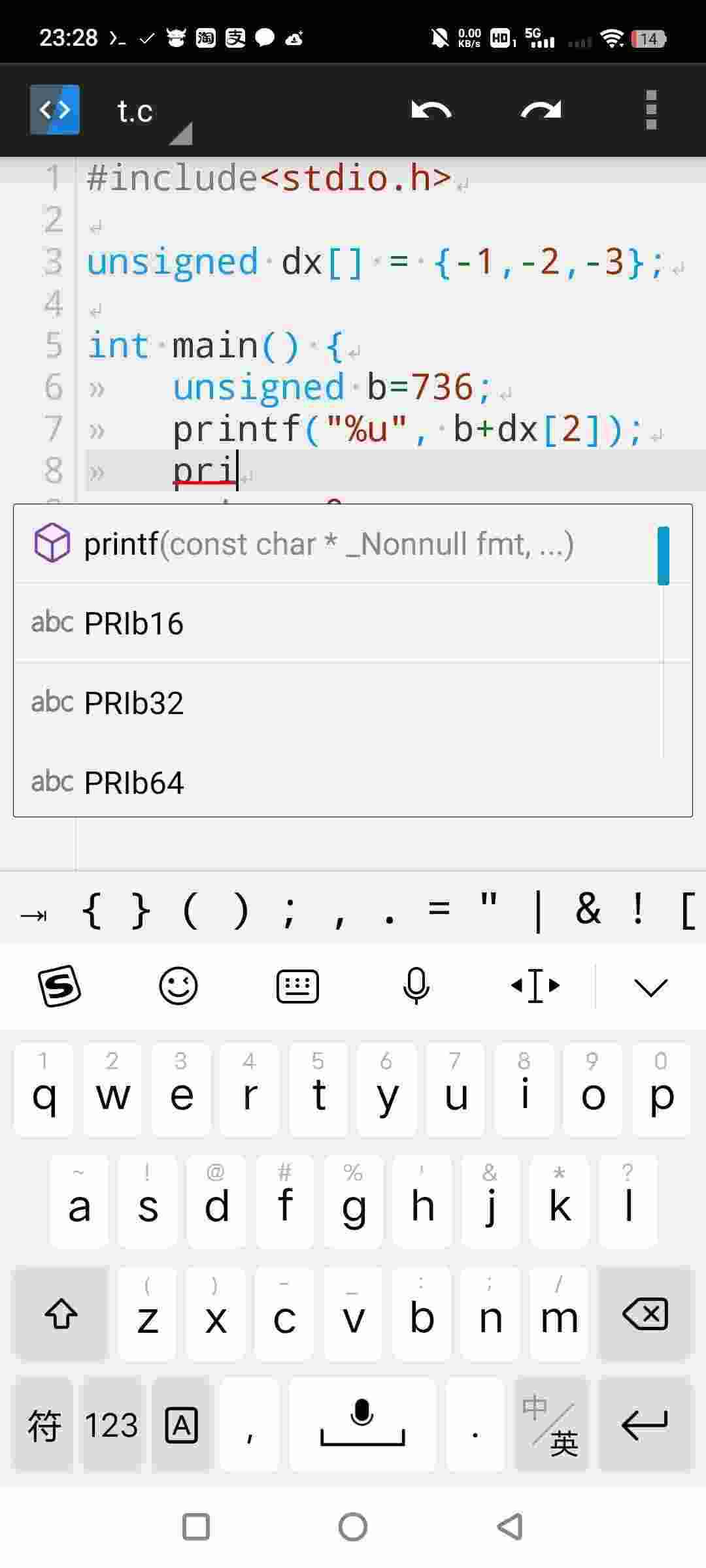The height and width of the screenshot is (1568, 706).
Task: Choose the PRIb64 suggestion
Action: click(134, 782)
